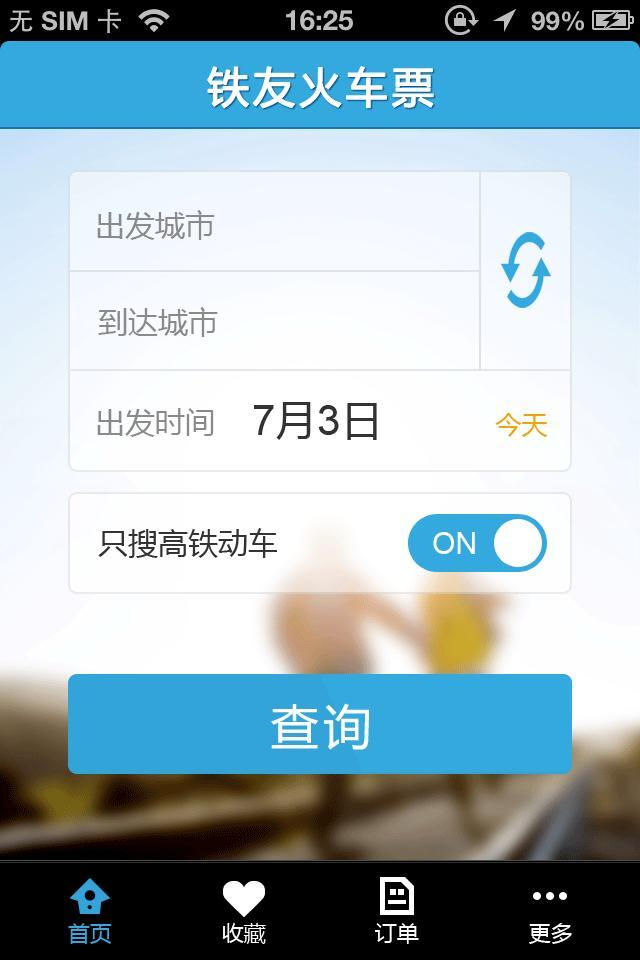This screenshot has height=960, width=640.
Task: Go to the 订单 orders tab
Action: click(x=397, y=911)
